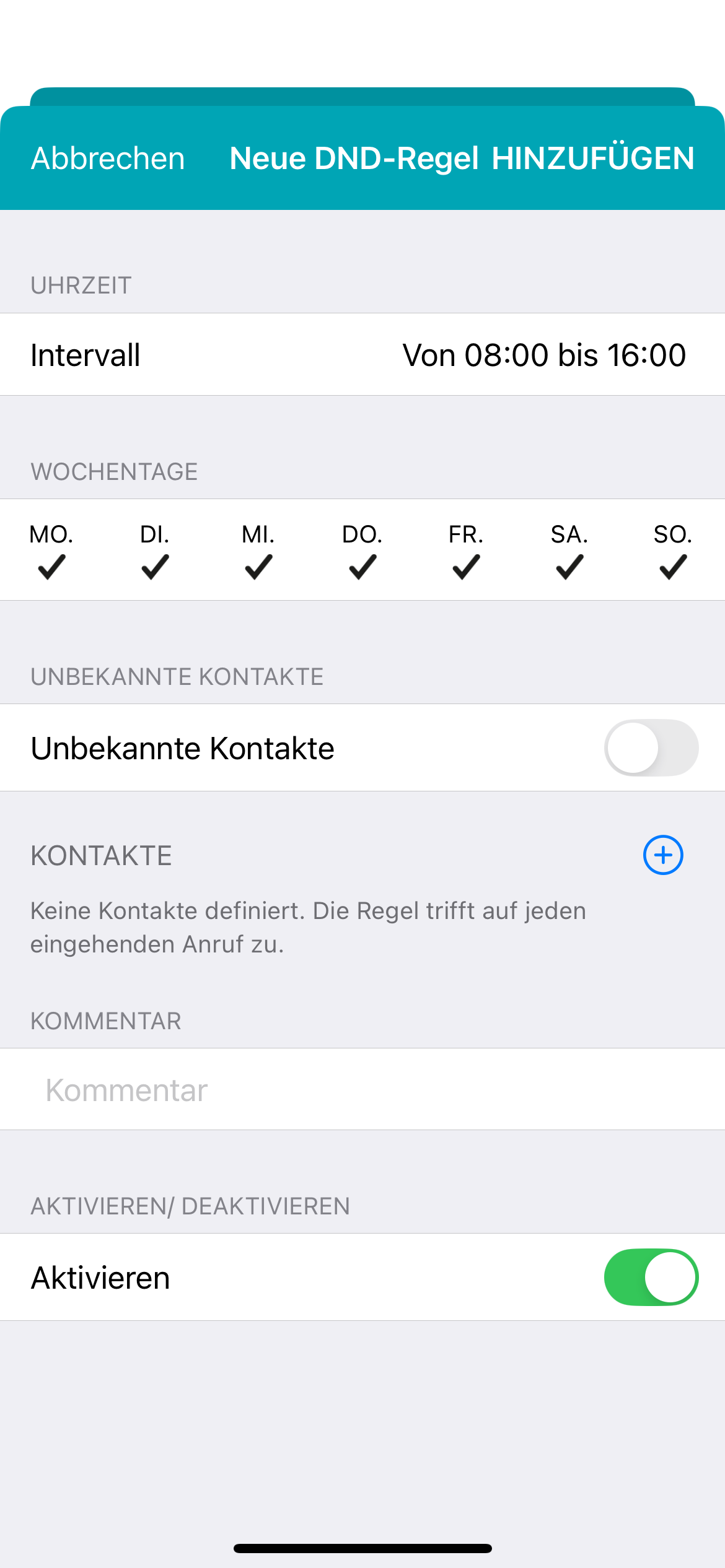Open the Intervall time setting
Screen dimensions: 725x1568
coord(362,355)
